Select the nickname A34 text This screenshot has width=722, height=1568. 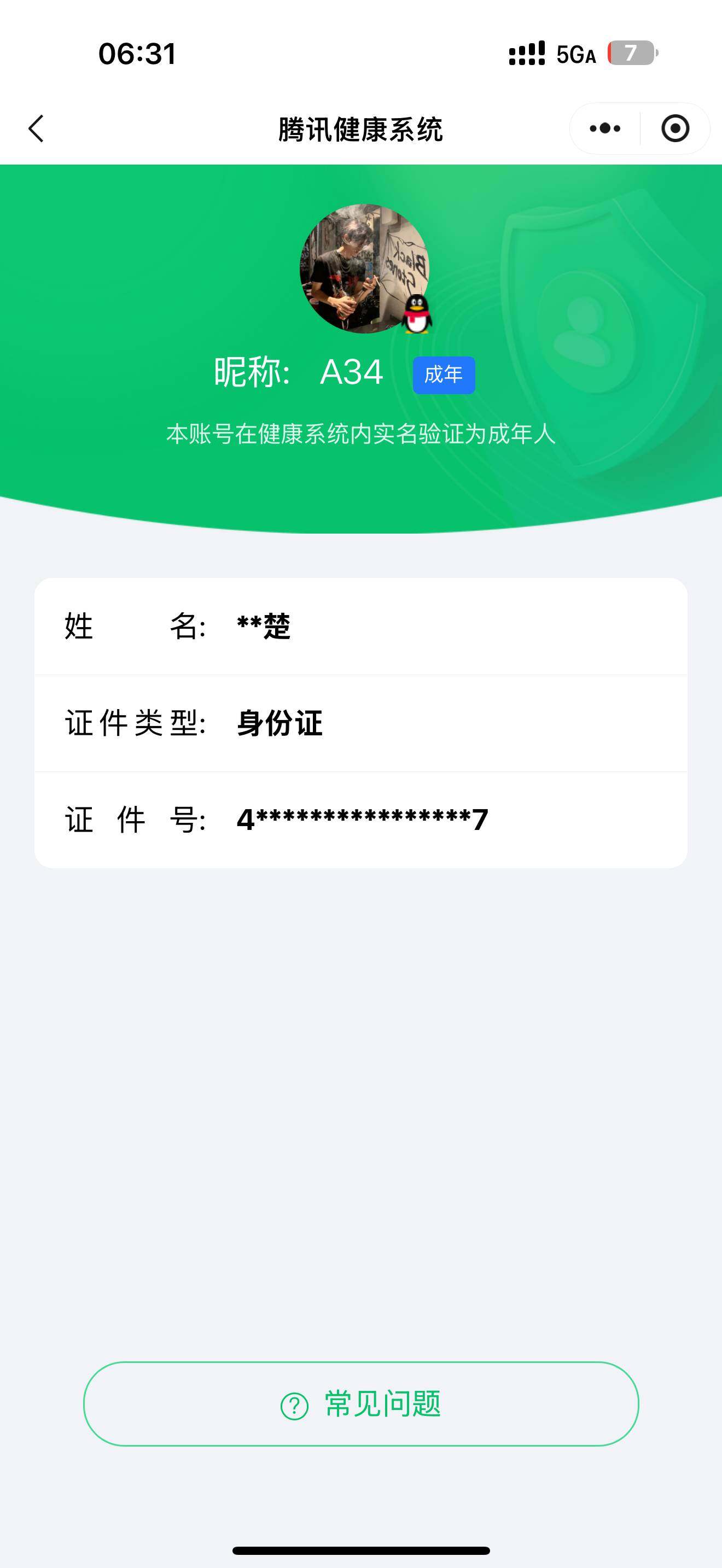point(351,372)
